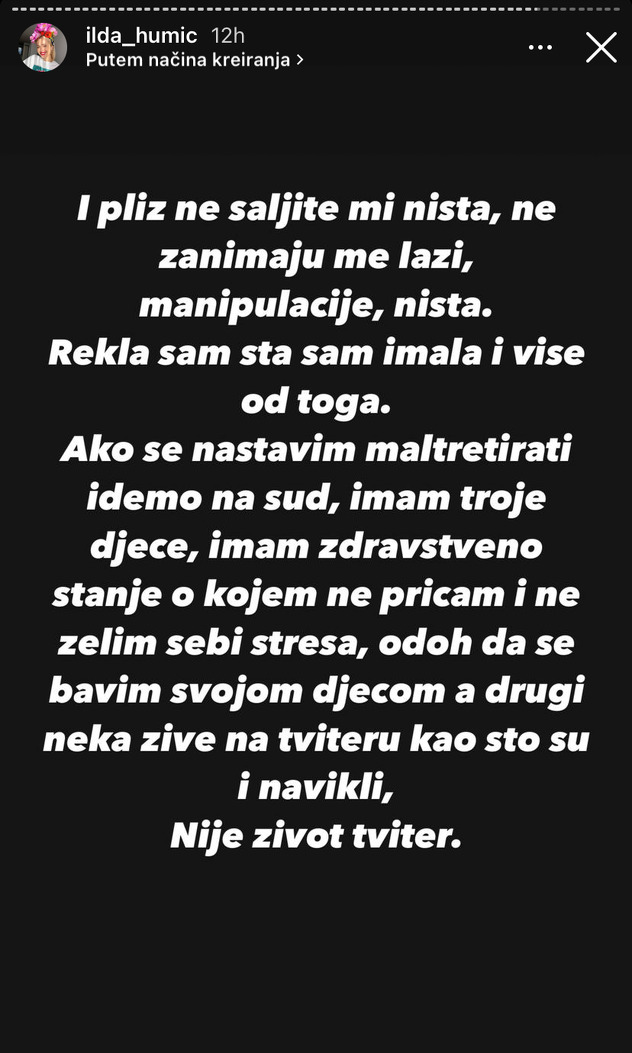
Task: Open ilda_humic's profile picture
Action: click(x=43, y=47)
